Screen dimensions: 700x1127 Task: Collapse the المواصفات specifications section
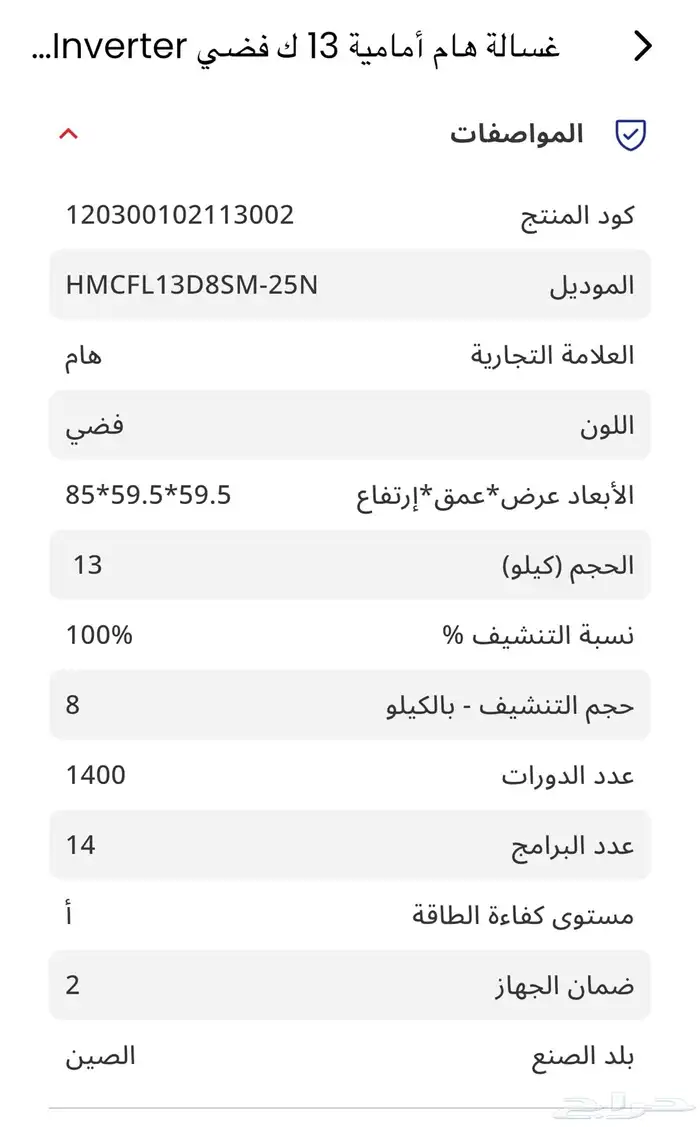[x=68, y=134]
